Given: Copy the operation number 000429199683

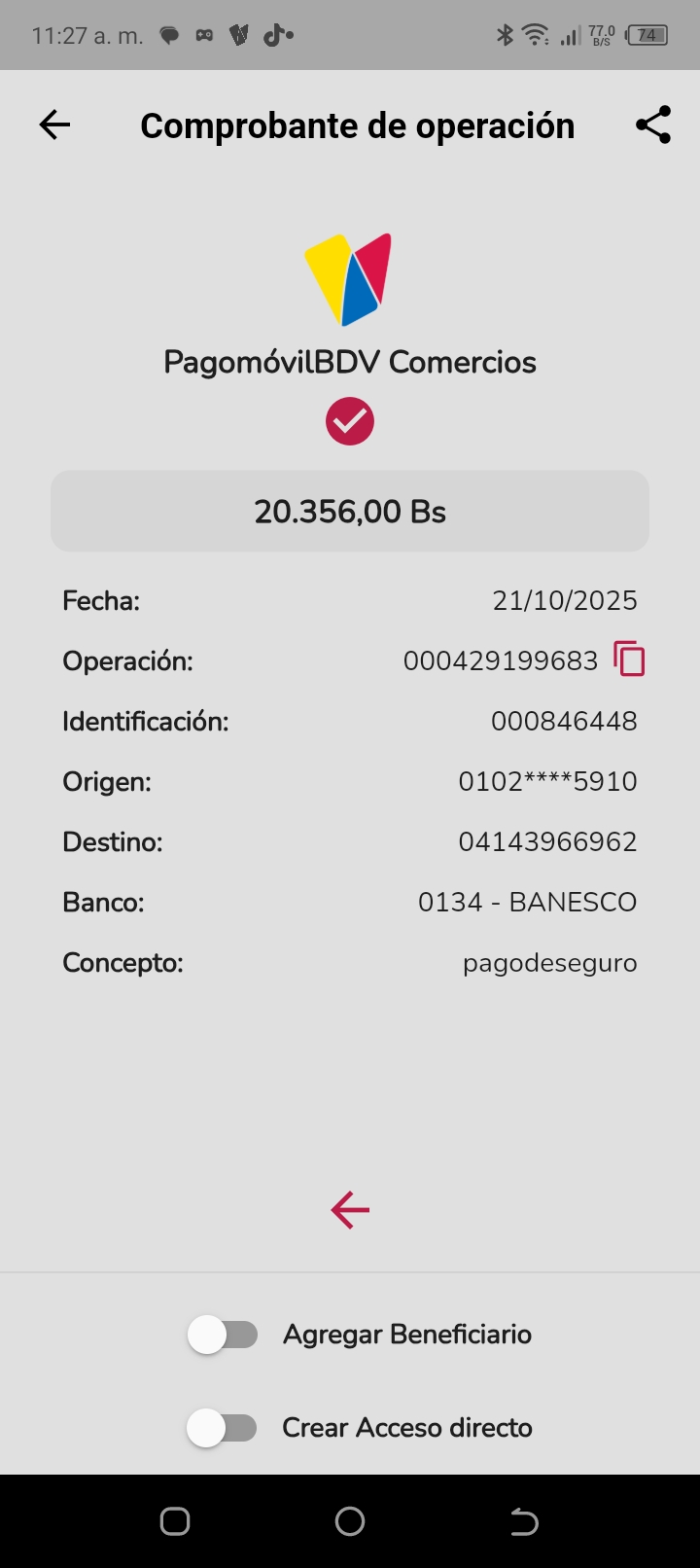Looking at the screenshot, I should tap(629, 659).
